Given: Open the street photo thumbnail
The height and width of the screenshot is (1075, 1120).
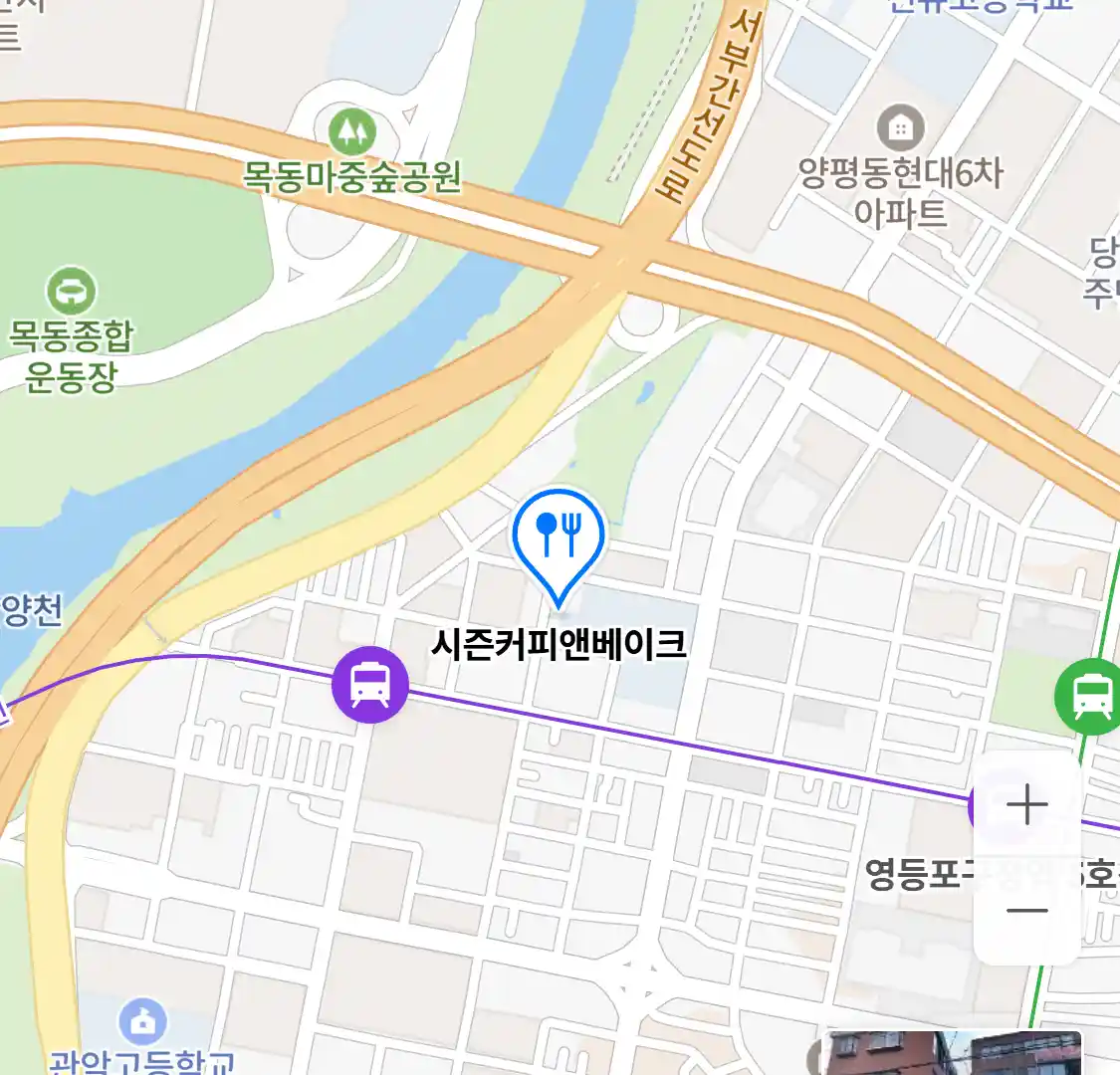Looking at the screenshot, I should (x=951, y=1054).
